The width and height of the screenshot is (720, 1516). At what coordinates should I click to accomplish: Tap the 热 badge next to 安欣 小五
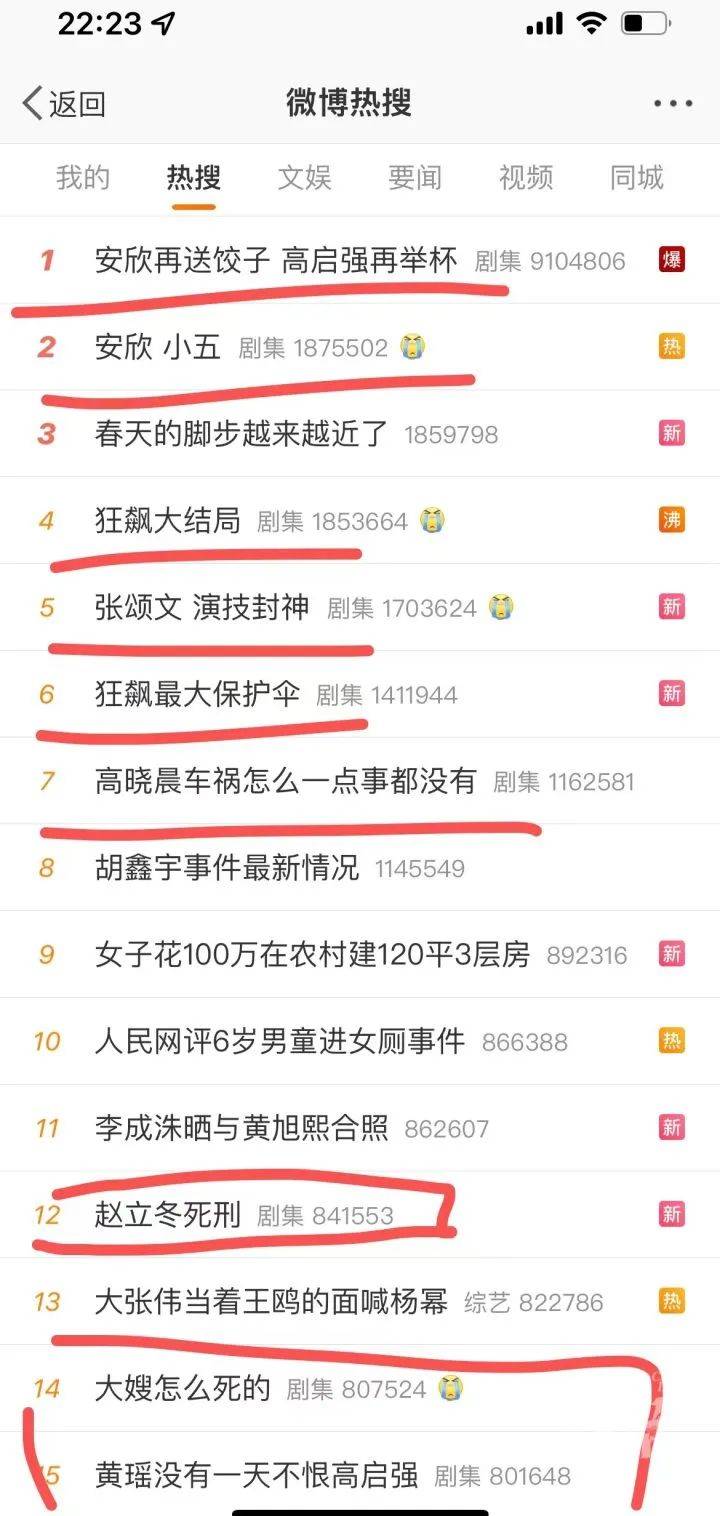coord(671,347)
